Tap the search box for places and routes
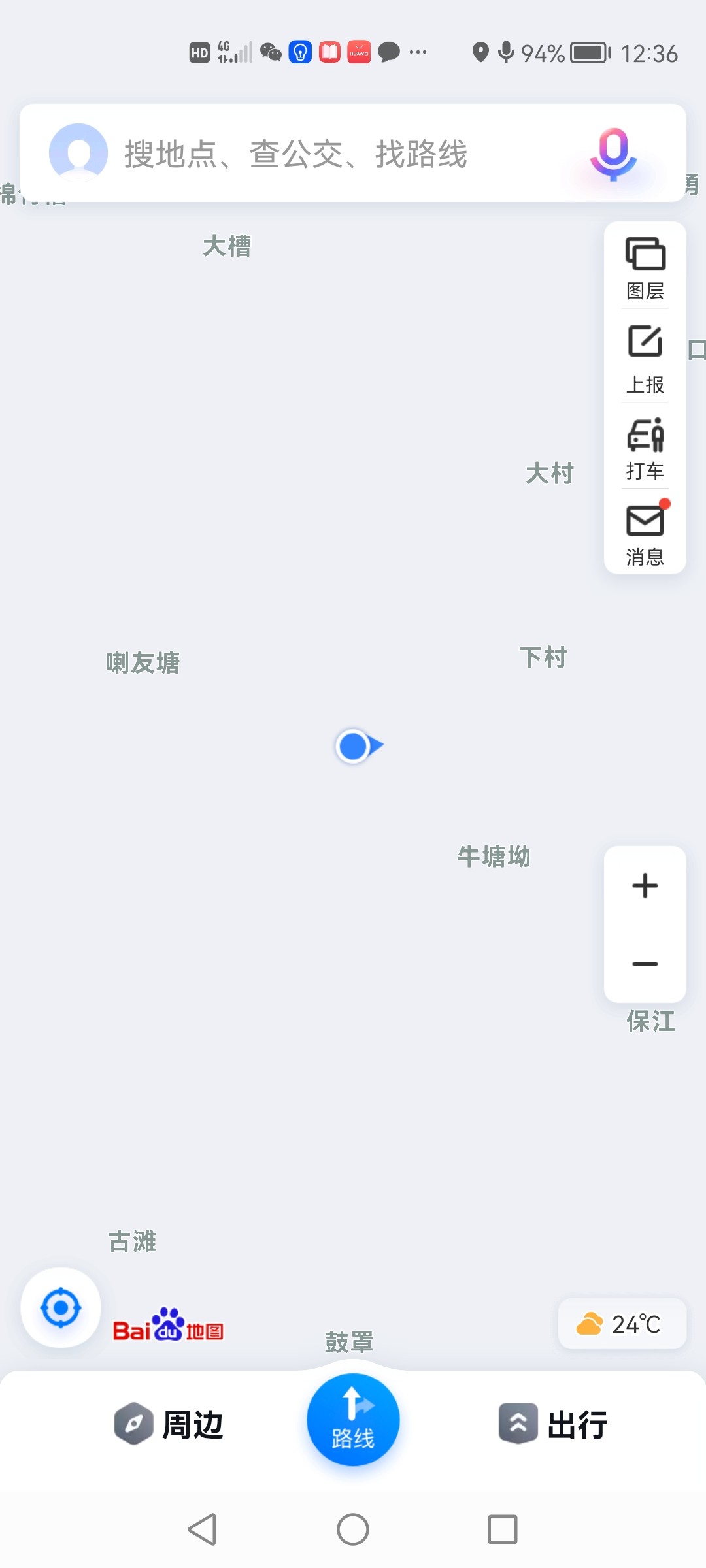The width and height of the screenshot is (706, 1568). [x=327, y=154]
